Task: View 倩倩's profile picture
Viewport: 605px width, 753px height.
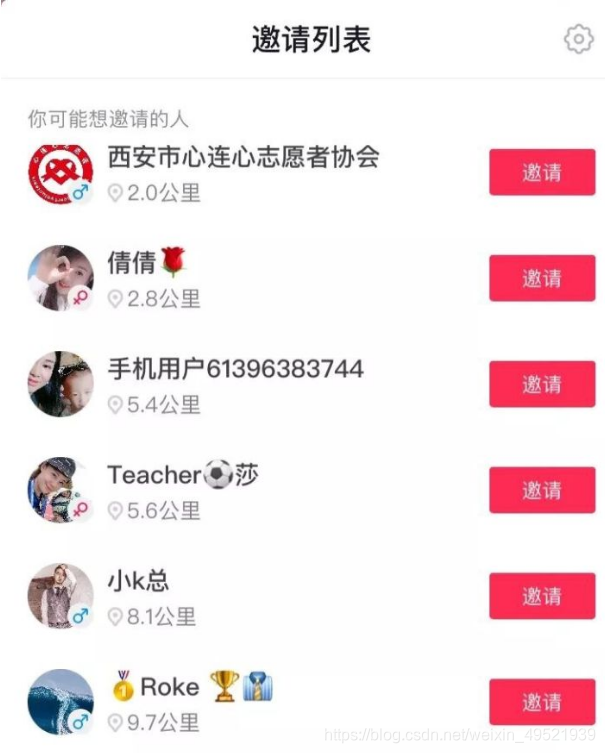Action: click(x=60, y=278)
